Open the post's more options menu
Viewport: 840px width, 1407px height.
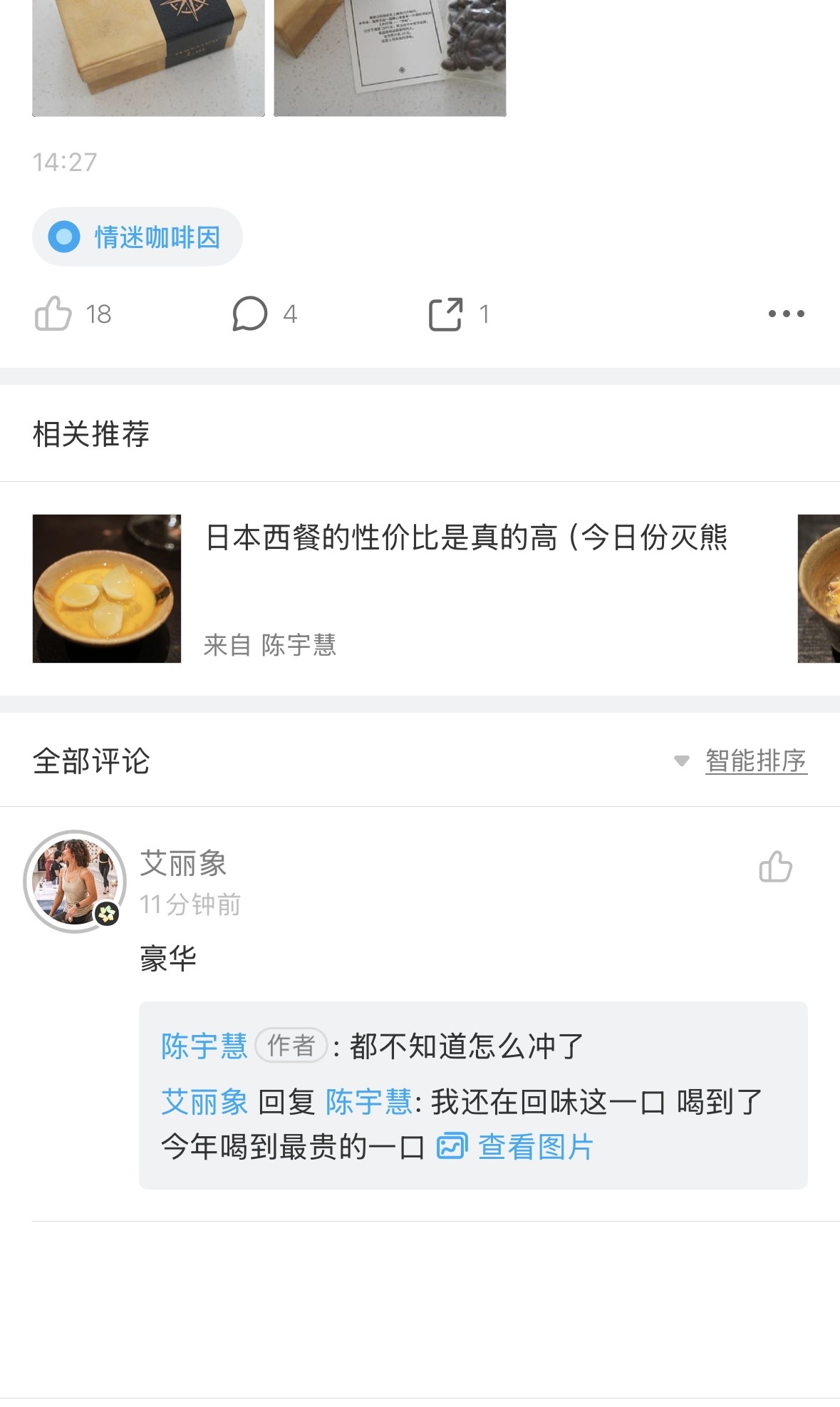[786, 314]
